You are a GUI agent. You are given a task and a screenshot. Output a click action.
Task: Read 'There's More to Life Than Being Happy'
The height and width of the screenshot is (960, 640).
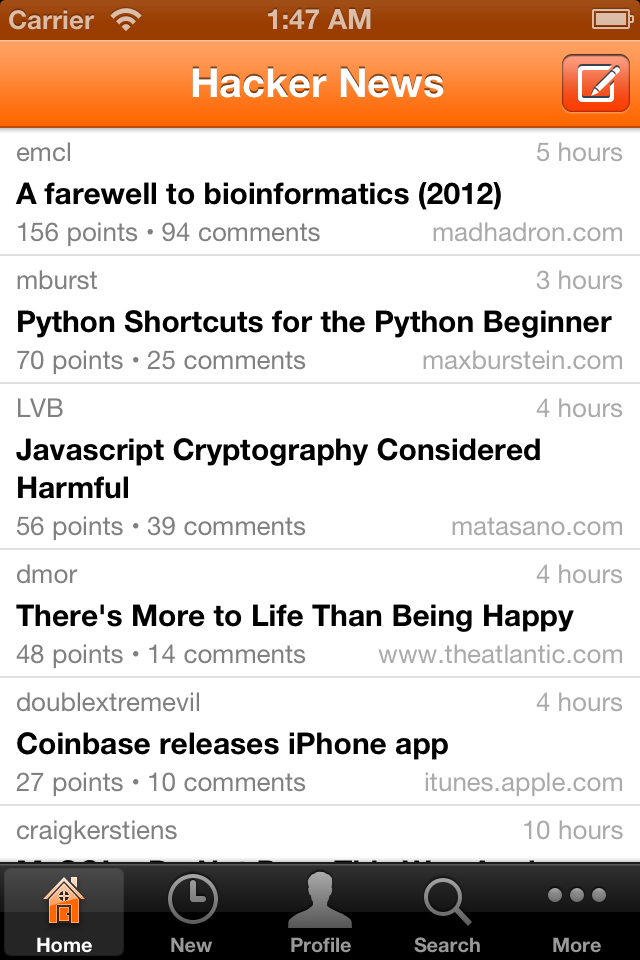295,616
